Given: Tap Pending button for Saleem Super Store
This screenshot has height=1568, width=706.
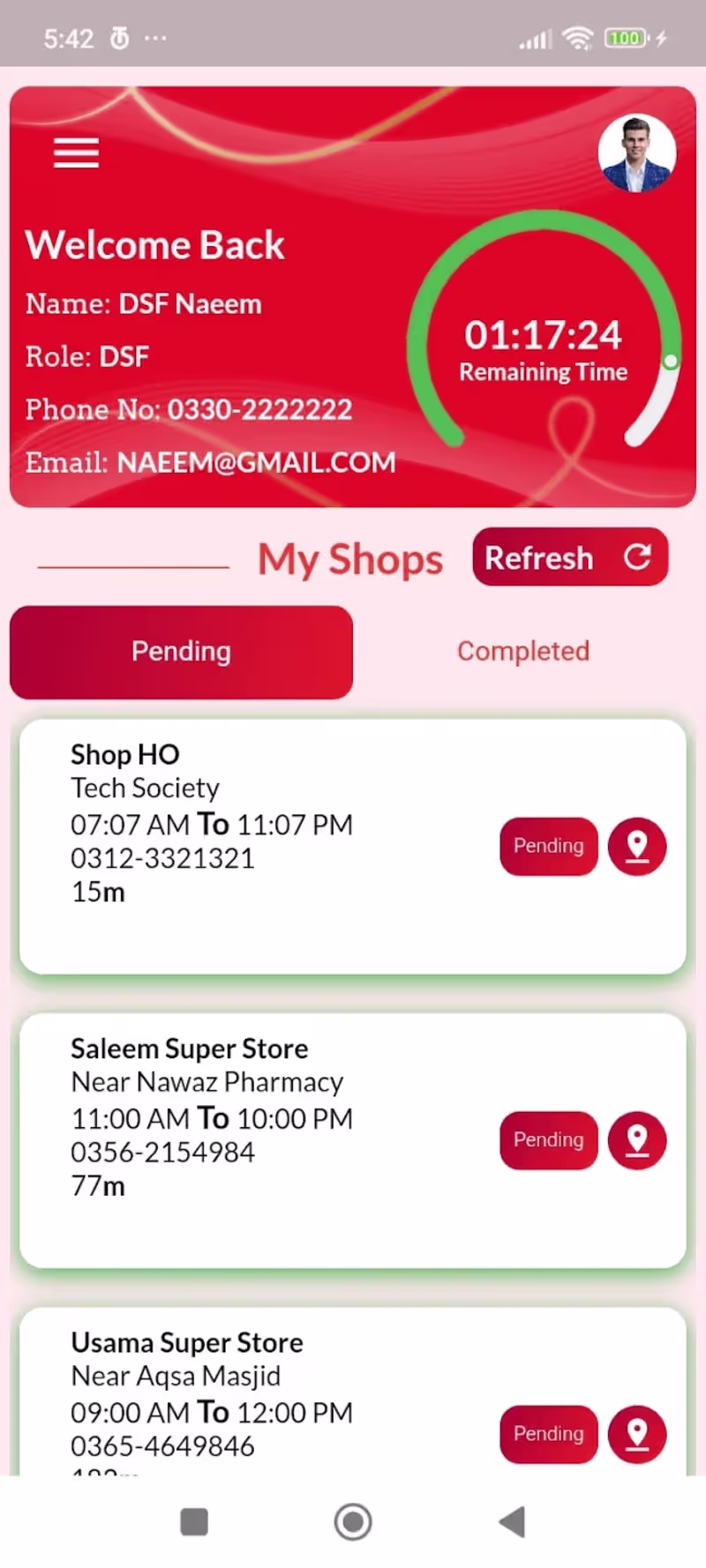Looking at the screenshot, I should tap(548, 1140).
